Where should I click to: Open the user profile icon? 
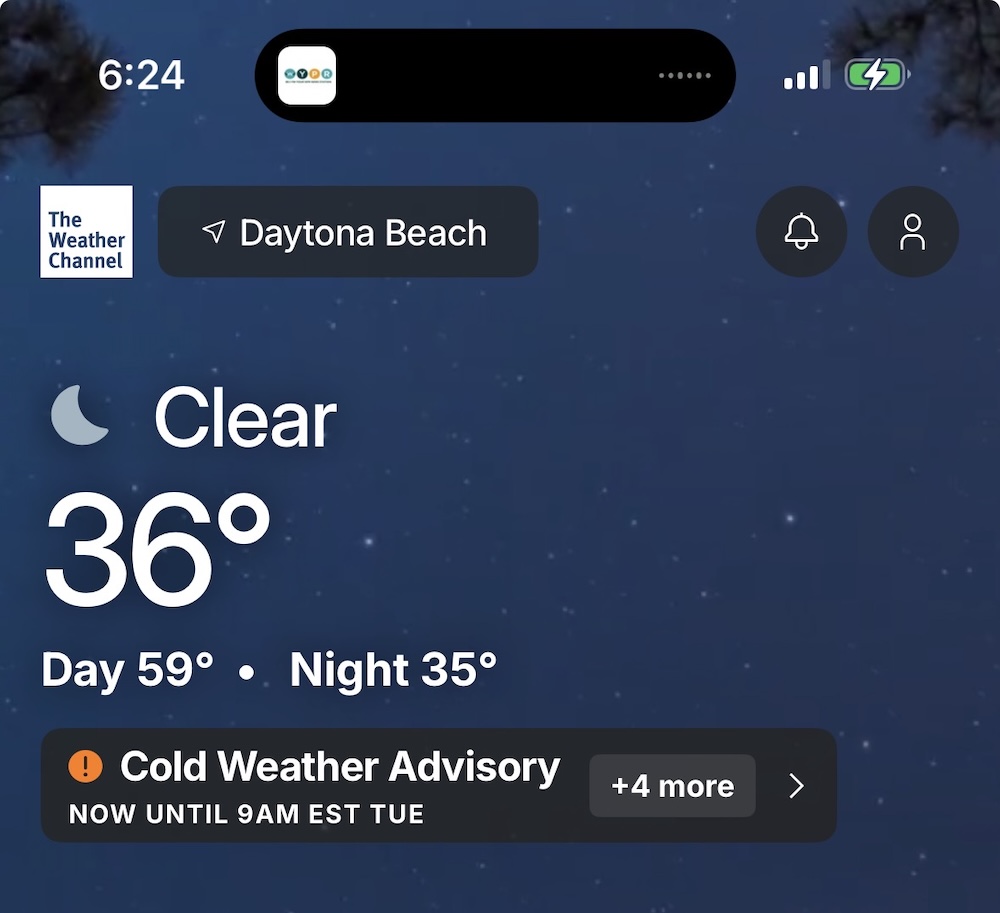pyautogui.click(x=912, y=232)
